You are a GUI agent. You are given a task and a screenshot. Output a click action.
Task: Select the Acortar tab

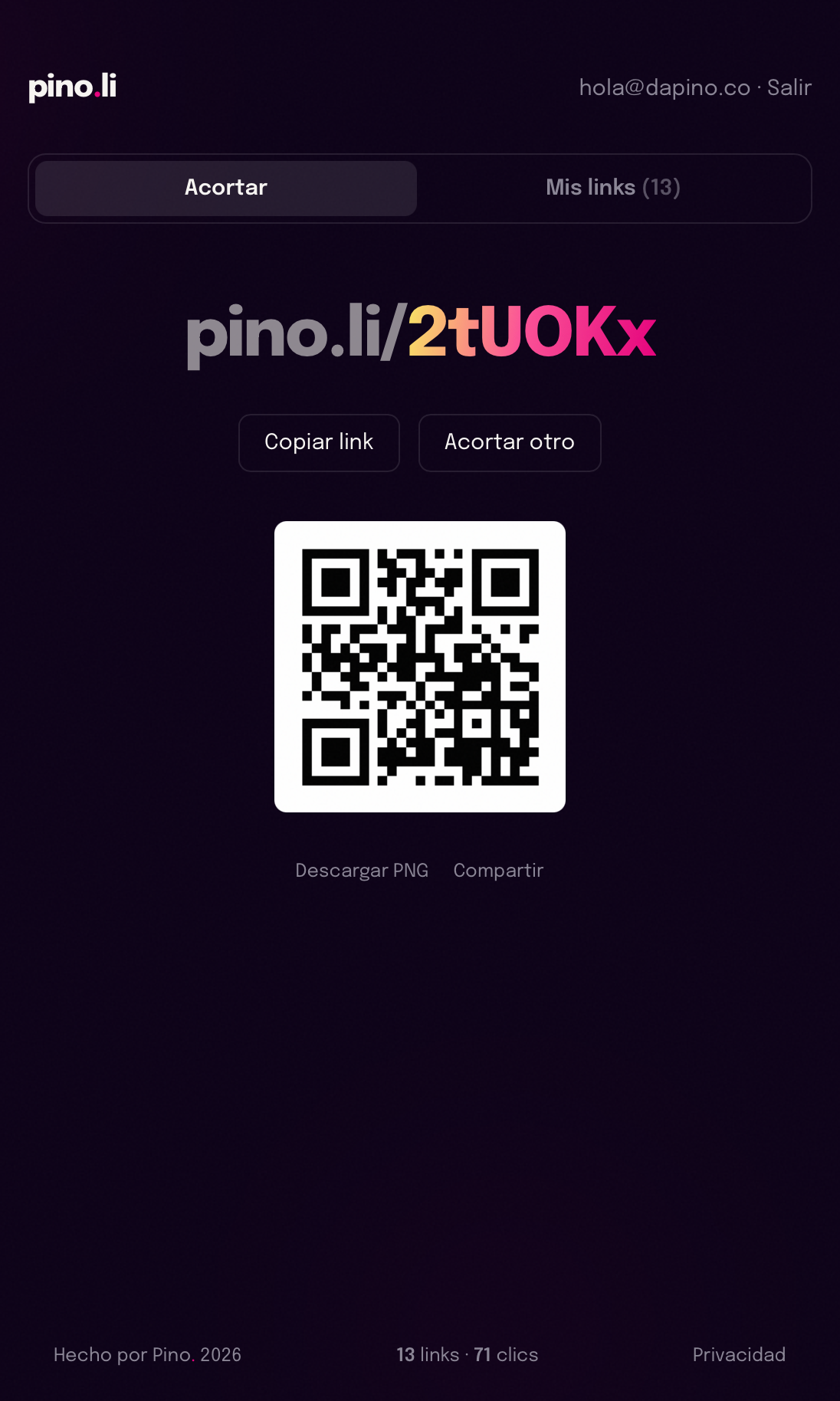(226, 188)
